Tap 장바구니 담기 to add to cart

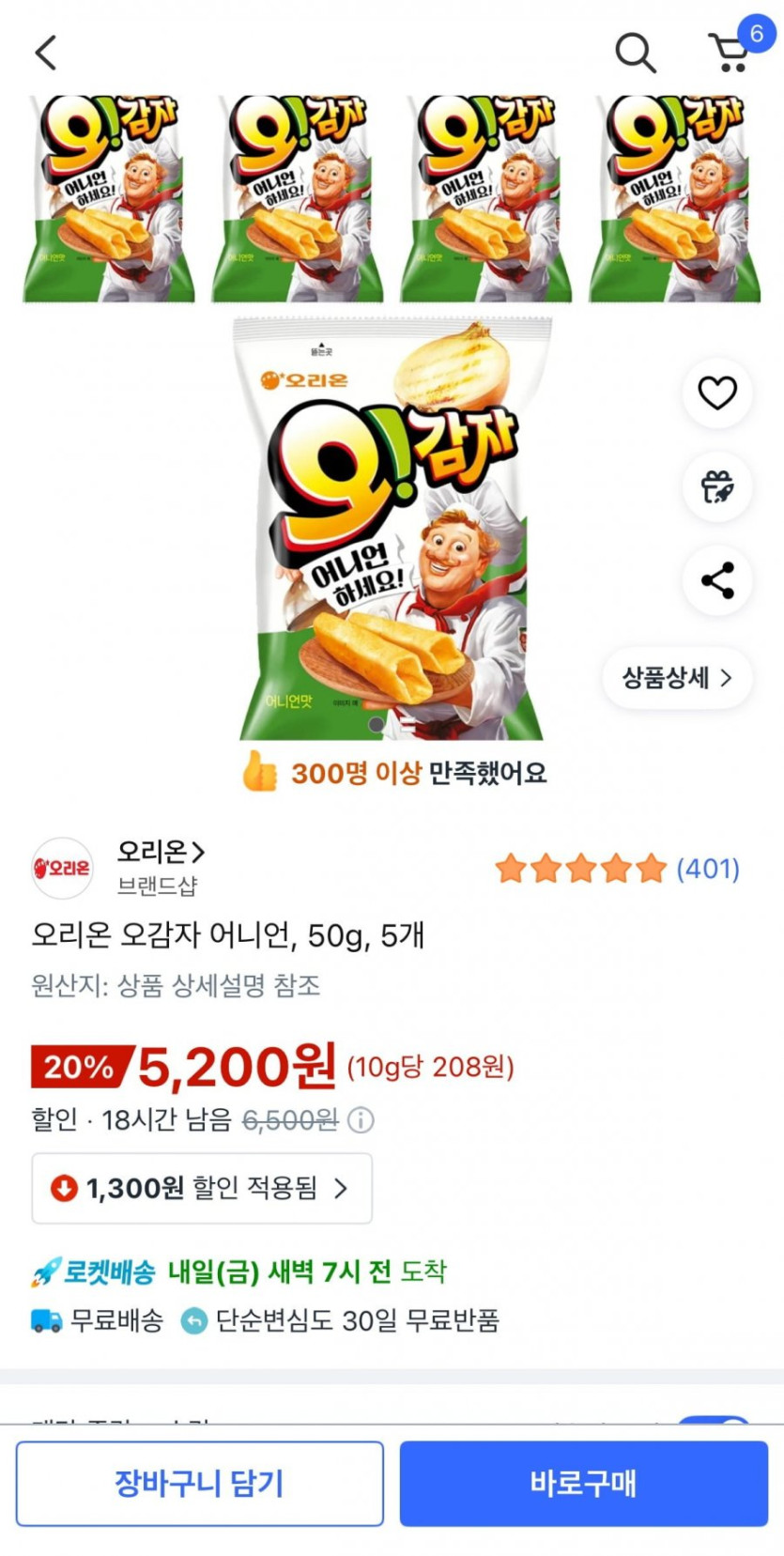coord(200,1485)
